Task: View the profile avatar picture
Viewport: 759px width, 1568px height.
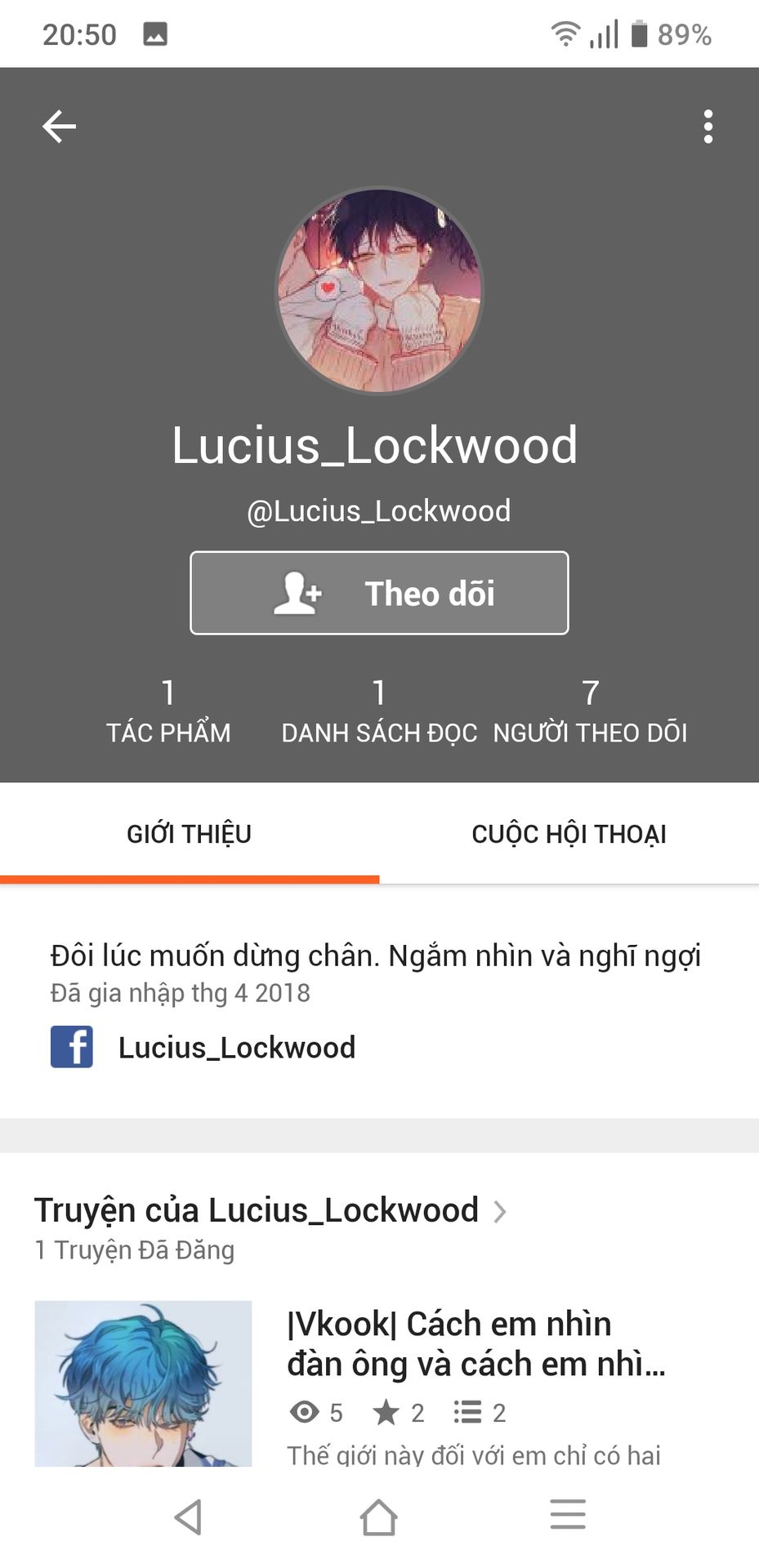Action: pos(379,291)
